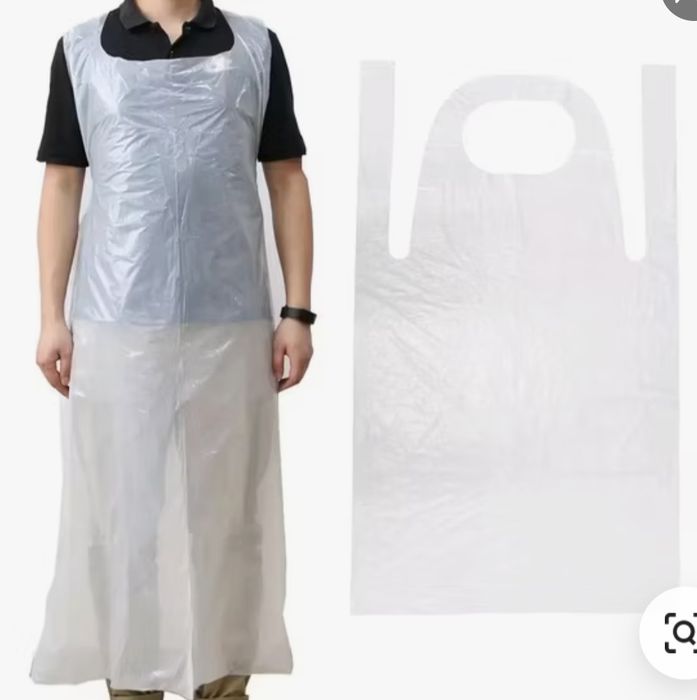Open visual search for this image
Viewport: 697px width, 700px height.
click(x=680, y=632)
